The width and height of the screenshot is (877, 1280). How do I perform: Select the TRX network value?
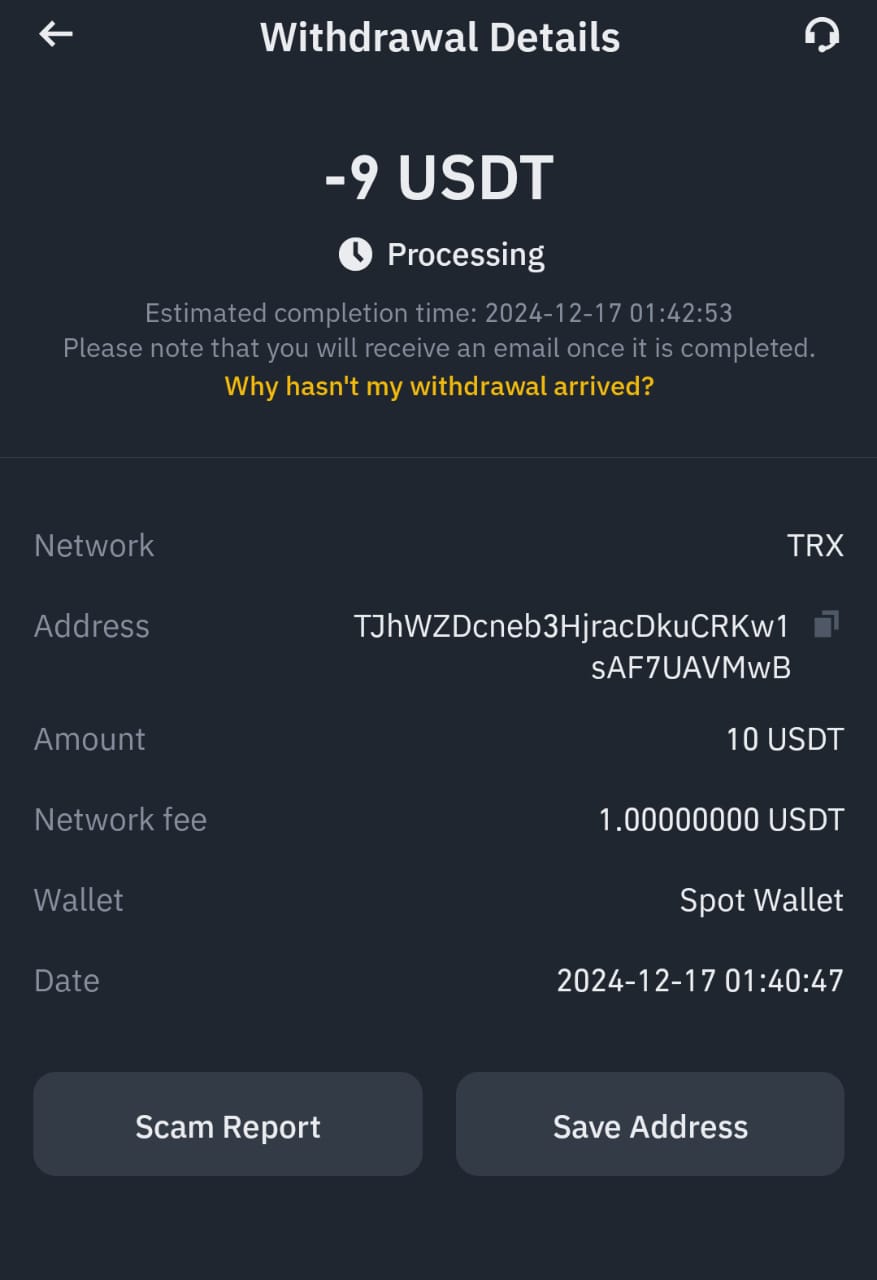pyautogui.click(x=815, y=545)
